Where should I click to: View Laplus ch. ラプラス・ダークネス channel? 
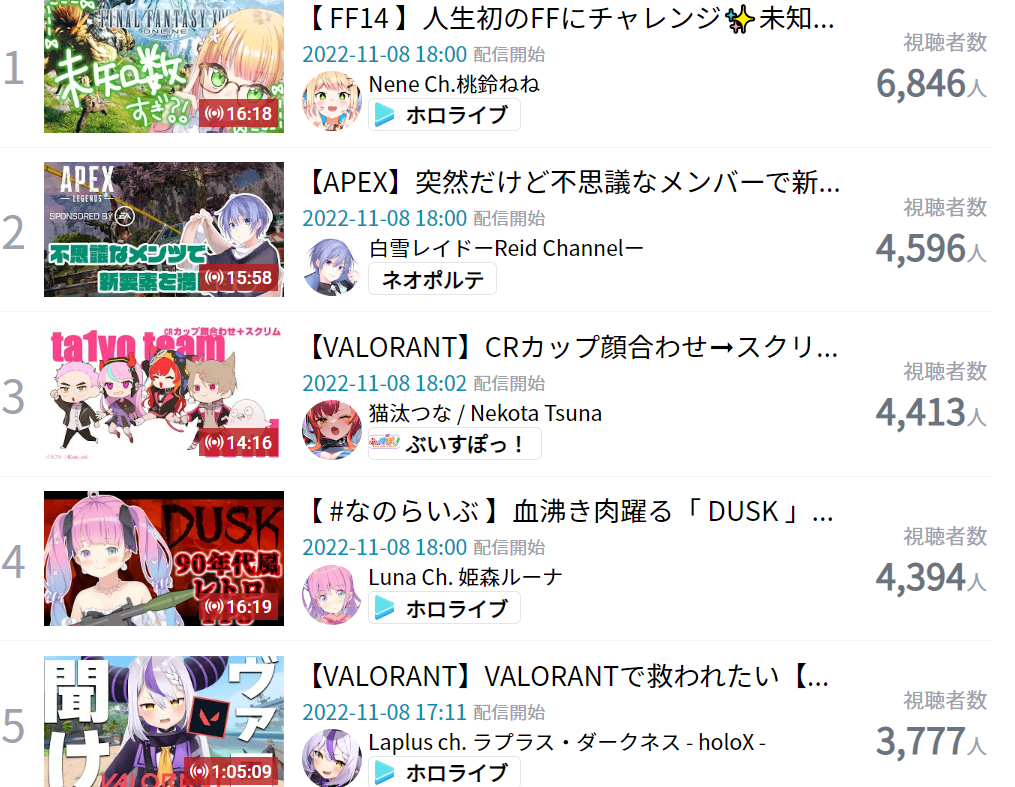pos(566,742)
